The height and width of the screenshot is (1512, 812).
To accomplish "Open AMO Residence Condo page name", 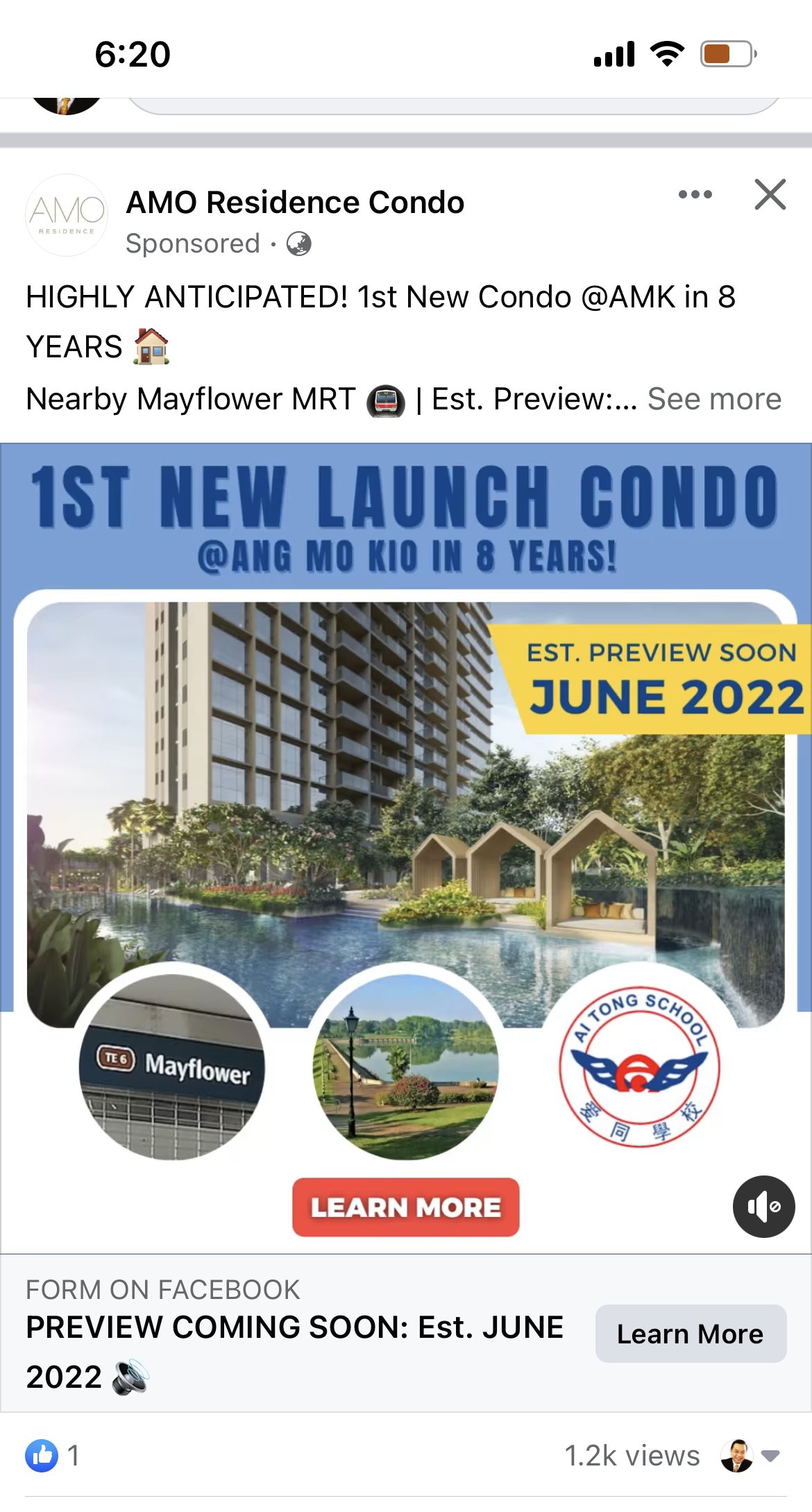I will coord(295,203).
